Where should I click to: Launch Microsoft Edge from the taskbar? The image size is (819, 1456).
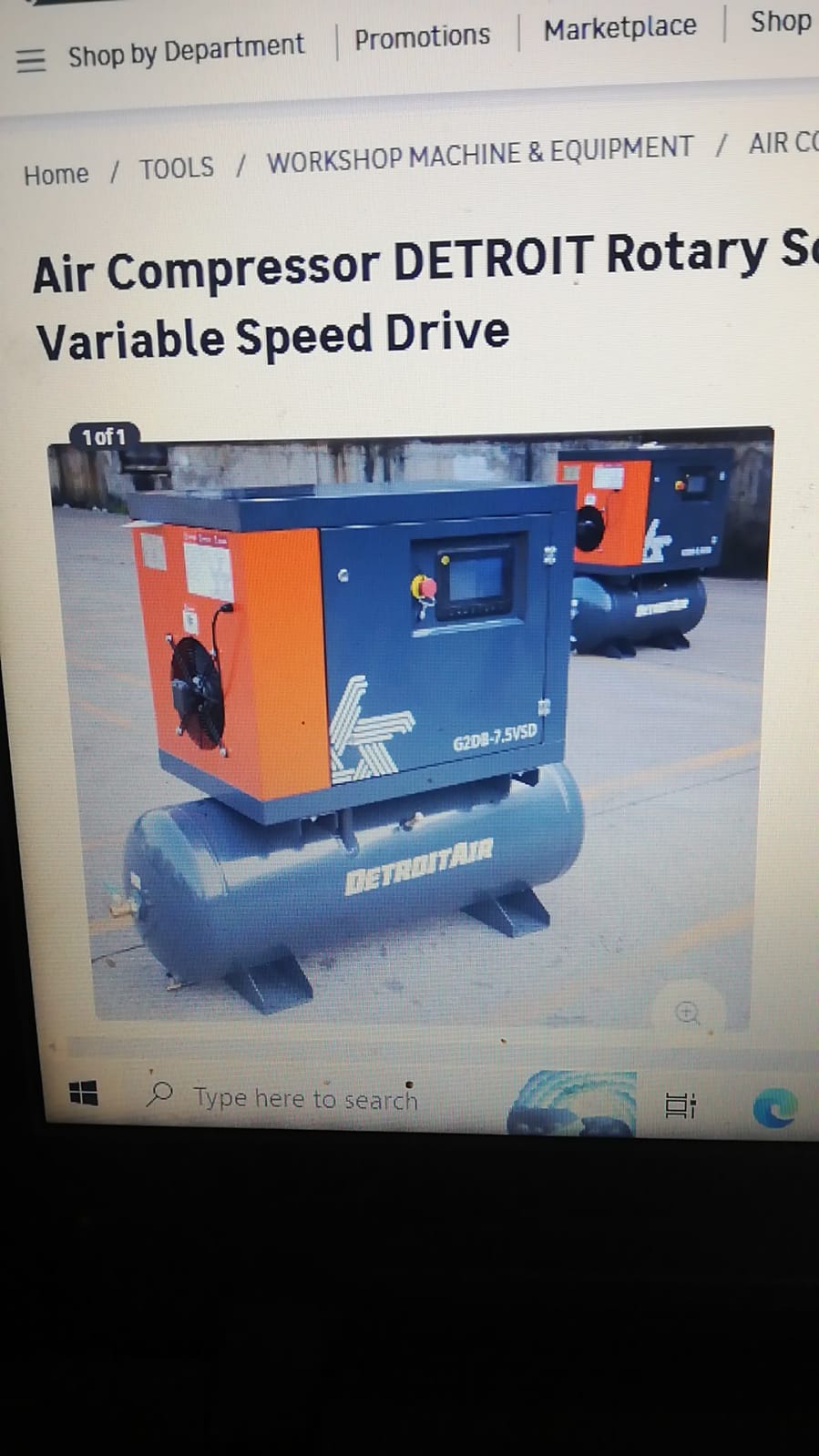[773, 1107]
